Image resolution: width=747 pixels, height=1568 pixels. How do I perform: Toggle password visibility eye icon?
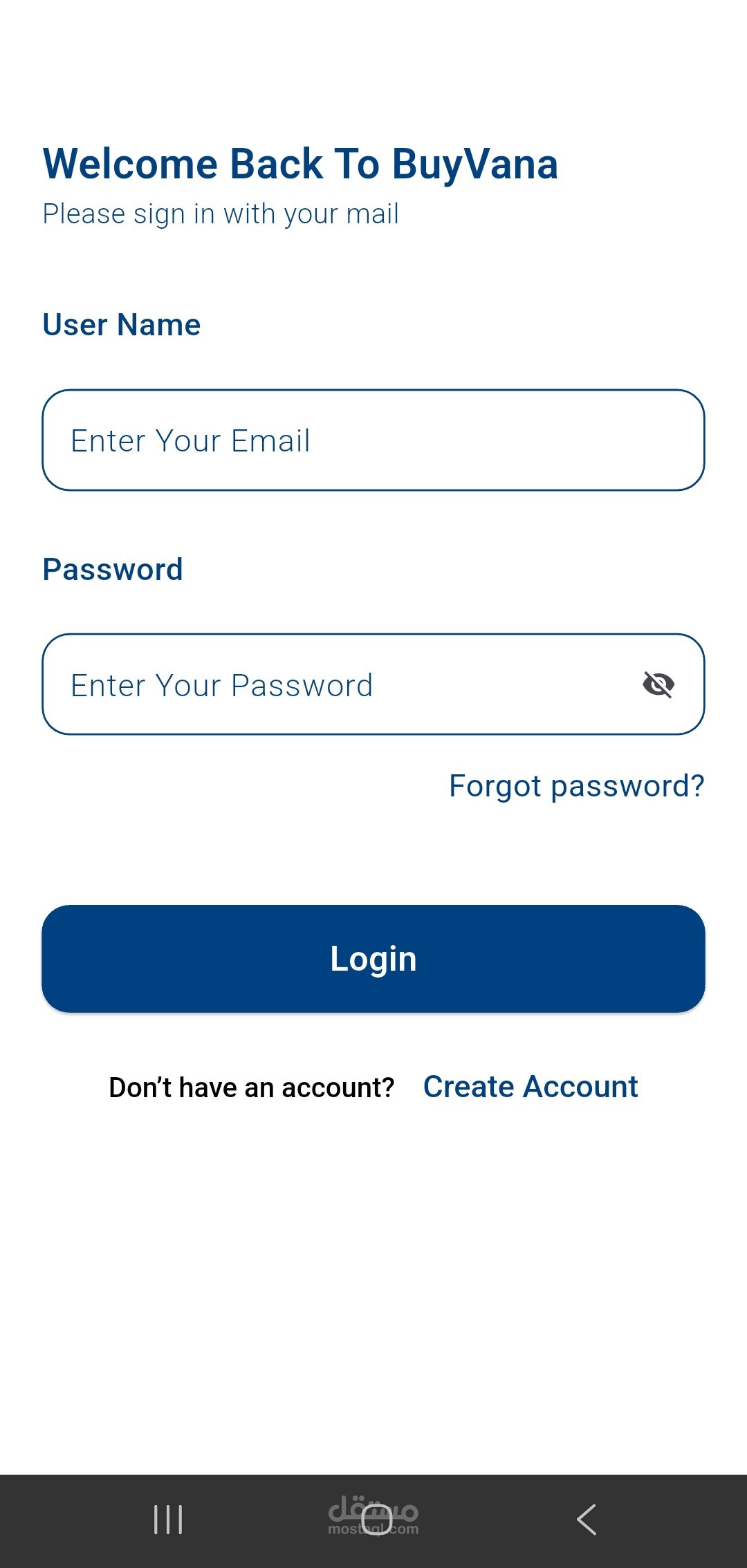click(x=658, y=684)
